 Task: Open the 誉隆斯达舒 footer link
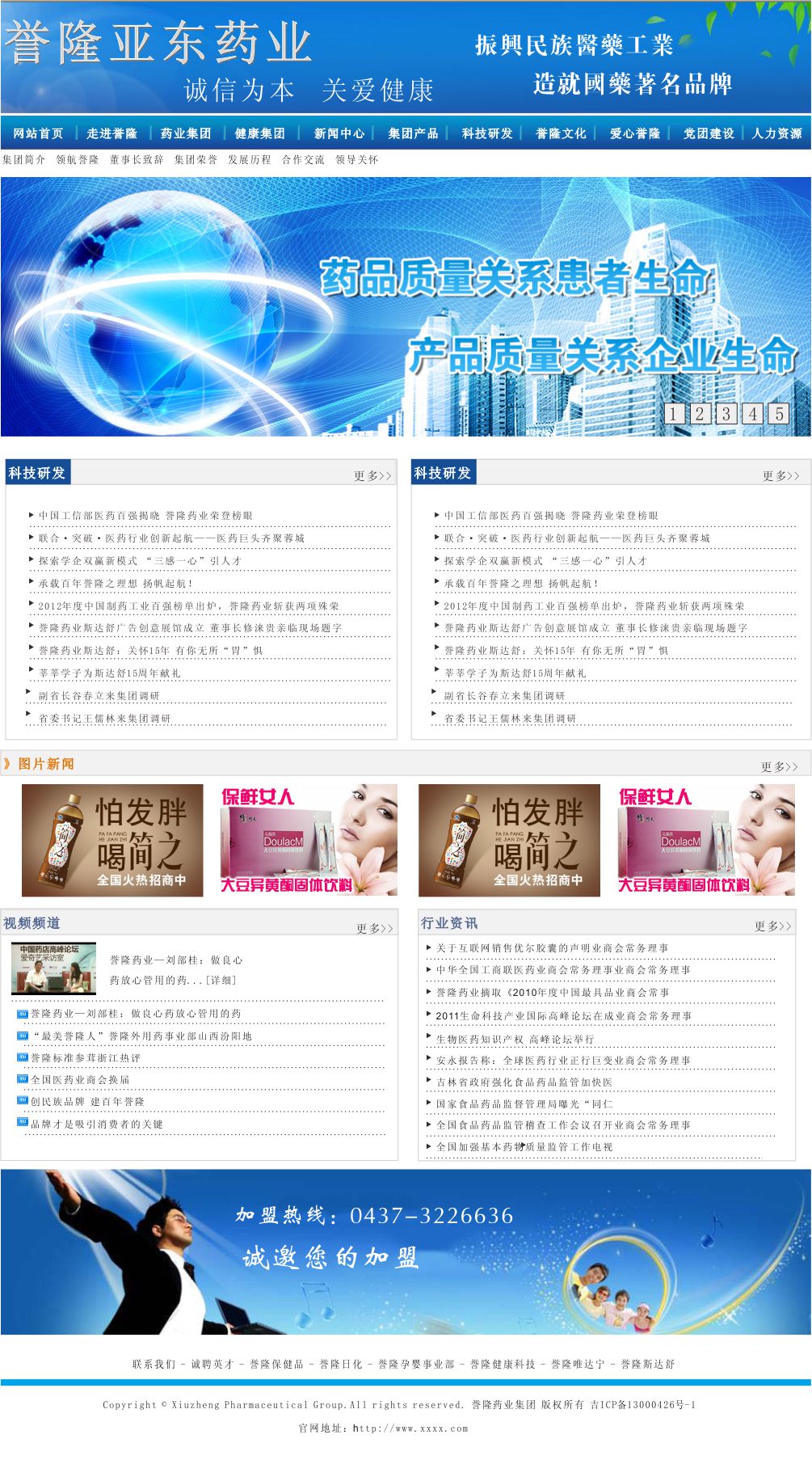pos(647,1364)
